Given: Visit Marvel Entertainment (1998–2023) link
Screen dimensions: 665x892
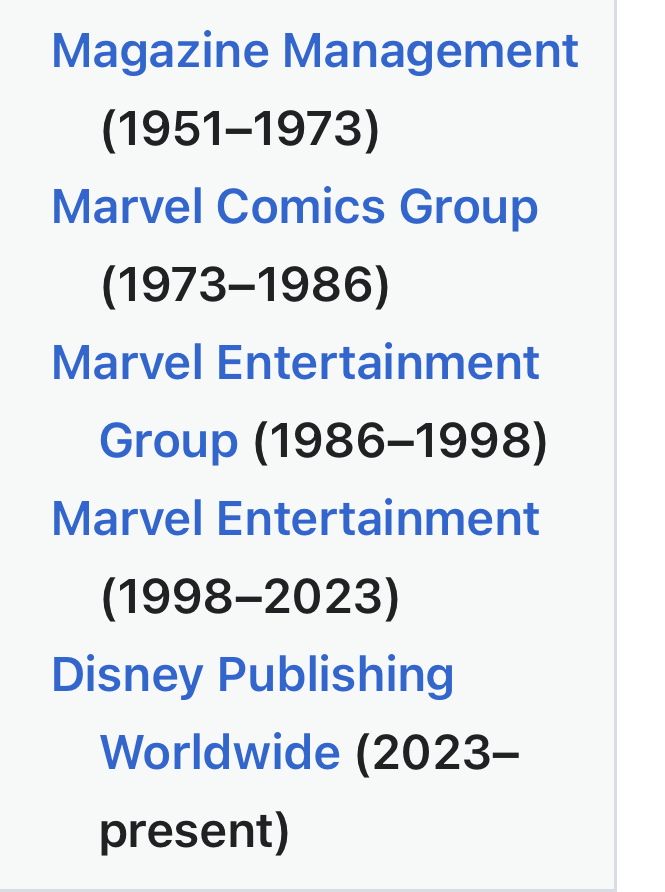Looking at the screenshot, I should (x=294, y=519).
